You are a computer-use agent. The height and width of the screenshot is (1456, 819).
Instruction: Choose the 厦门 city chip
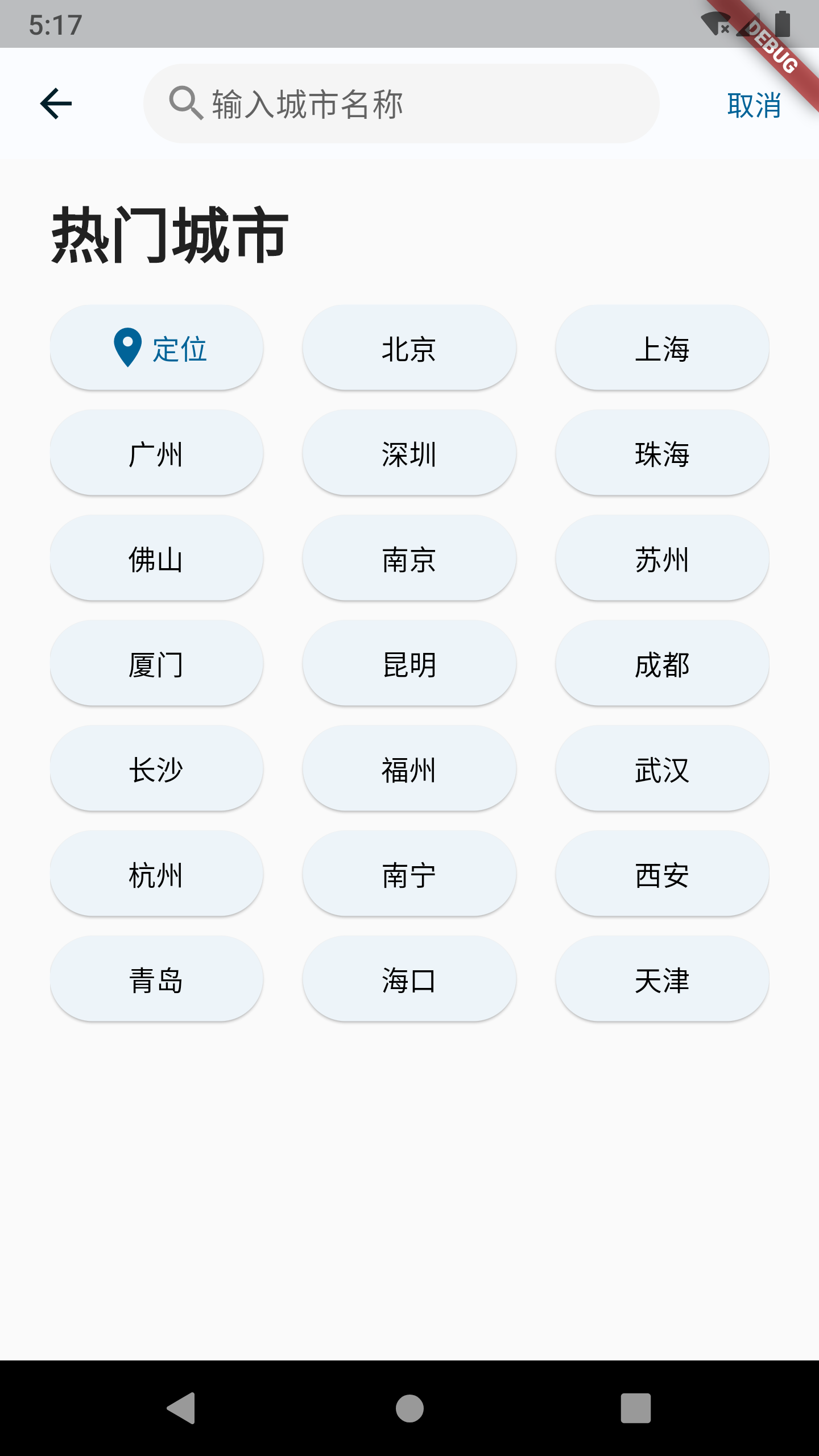[156, 664]
